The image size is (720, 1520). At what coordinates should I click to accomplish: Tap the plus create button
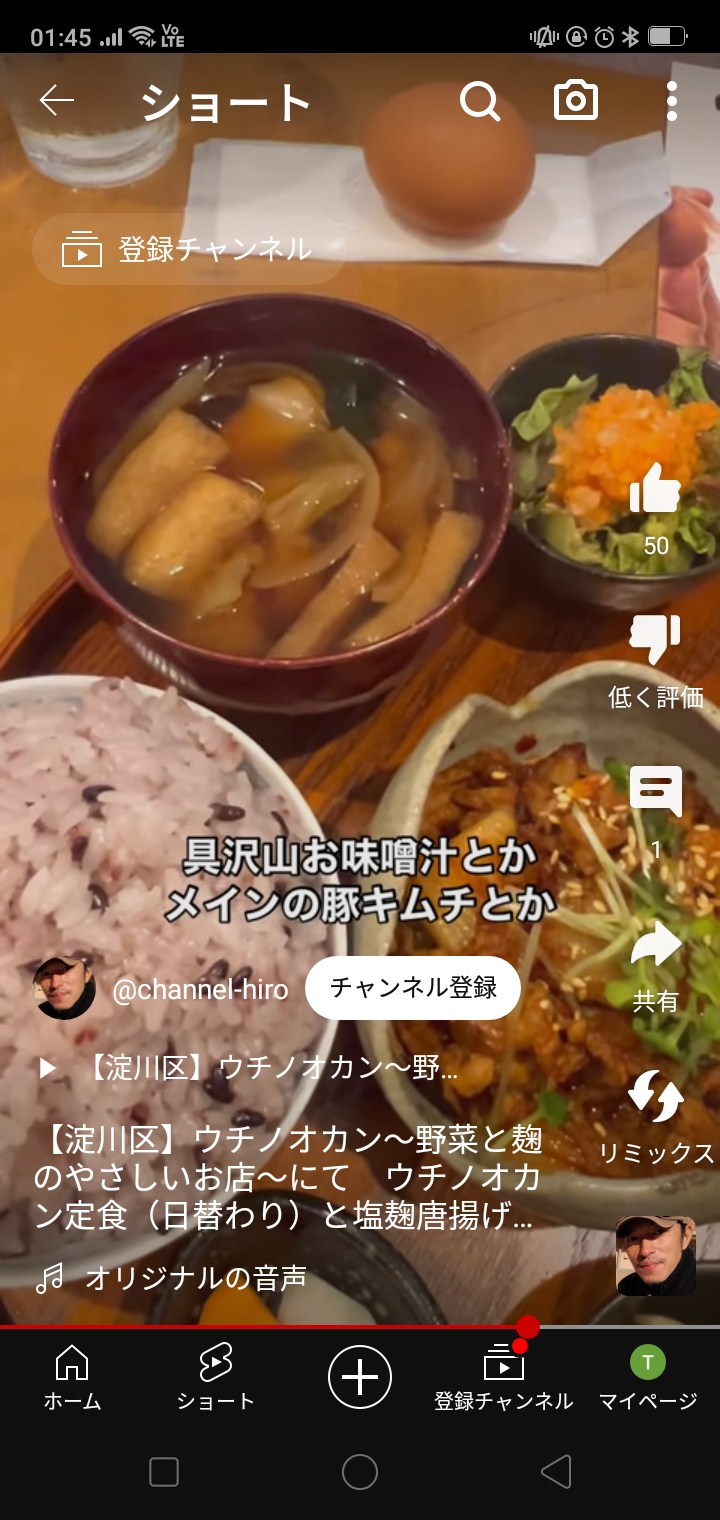pos(360,1377)
